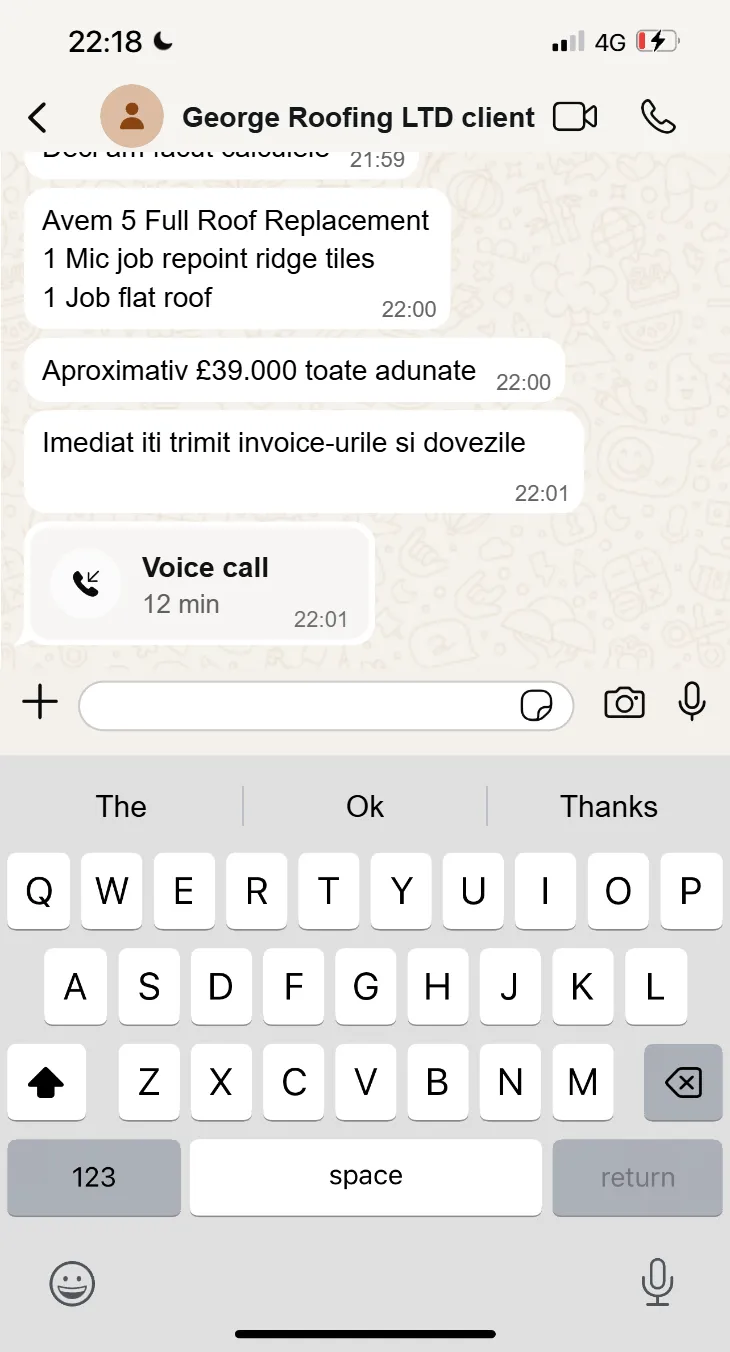This screenshot has width=730, height=1352.
Task: Open George Roofing LTD client contact info
Action: 358,117
